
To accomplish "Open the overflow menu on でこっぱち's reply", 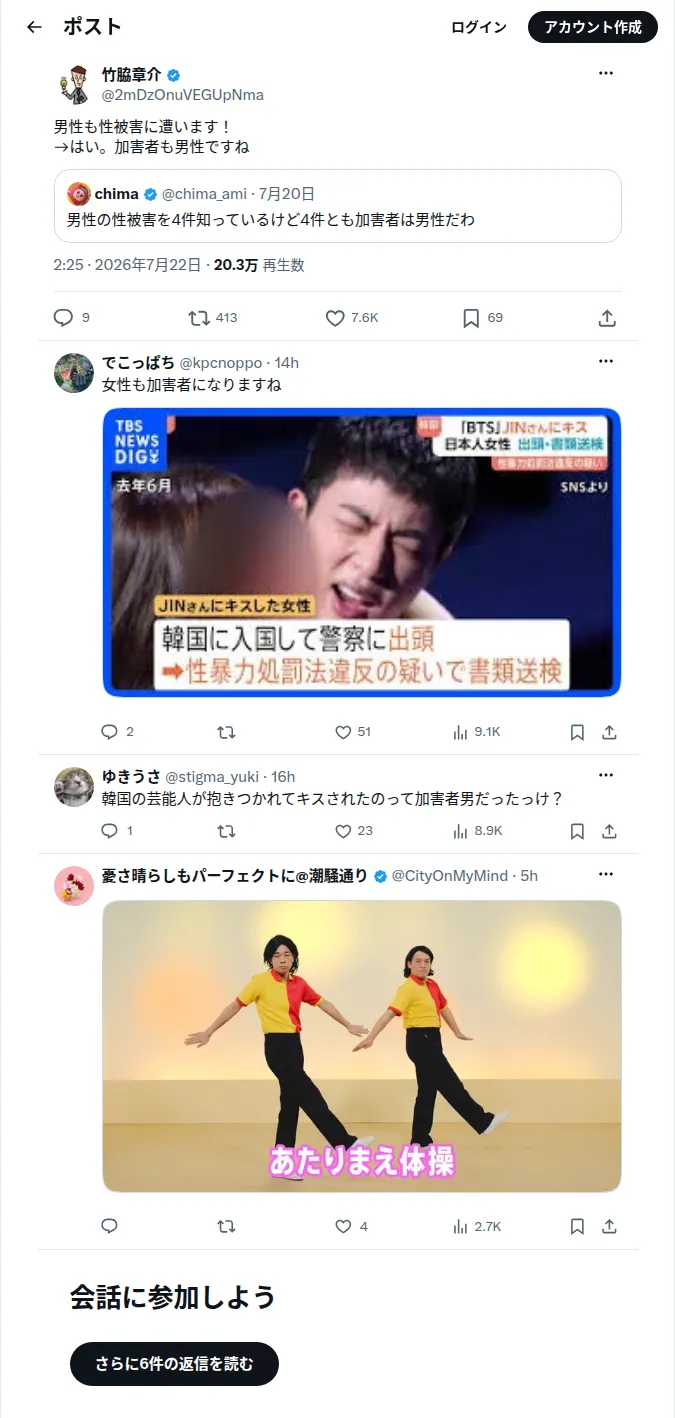I will 605,361.
